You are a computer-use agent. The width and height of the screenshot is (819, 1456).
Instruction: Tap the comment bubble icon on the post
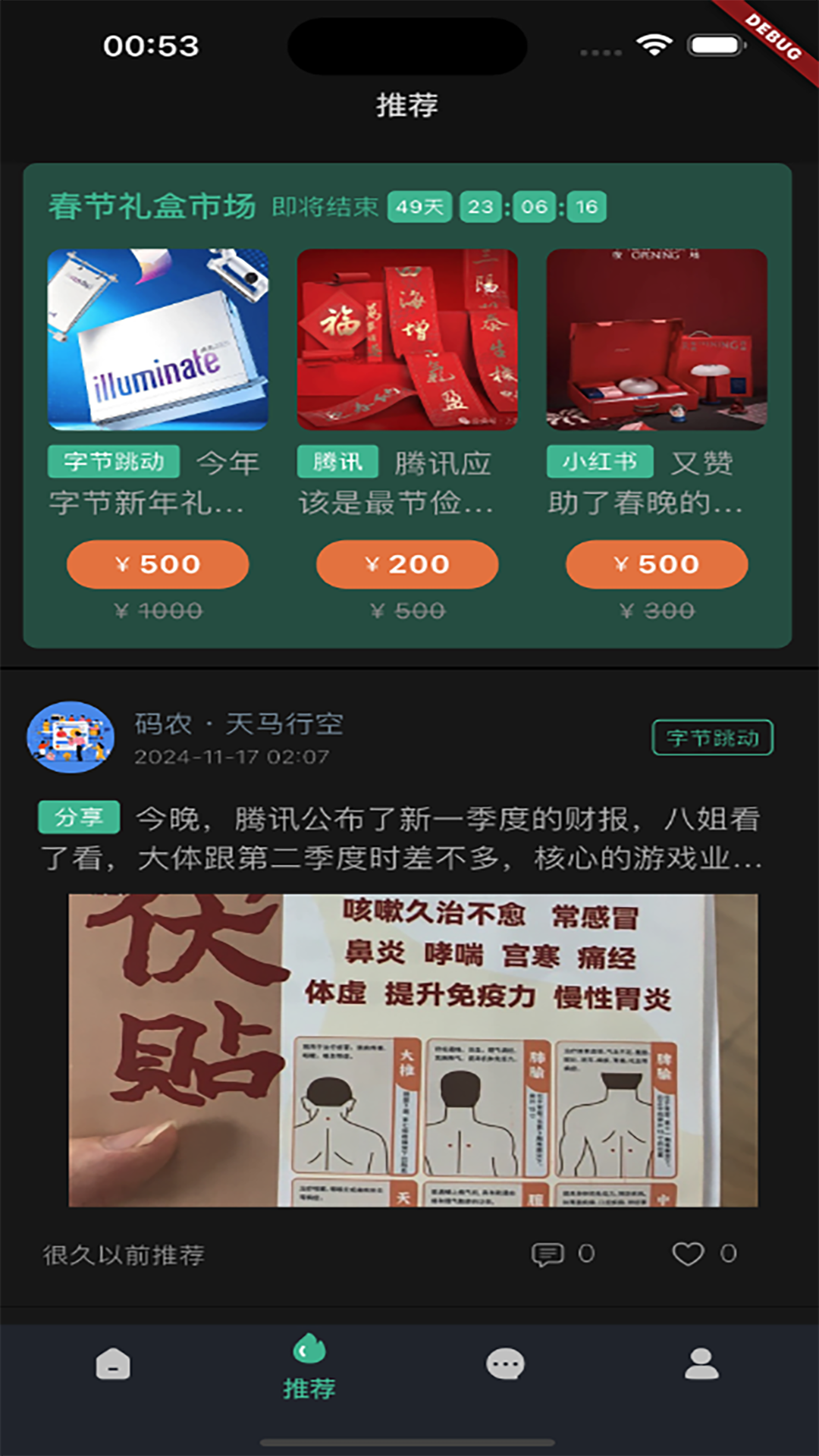click(x=548, y=1251)
